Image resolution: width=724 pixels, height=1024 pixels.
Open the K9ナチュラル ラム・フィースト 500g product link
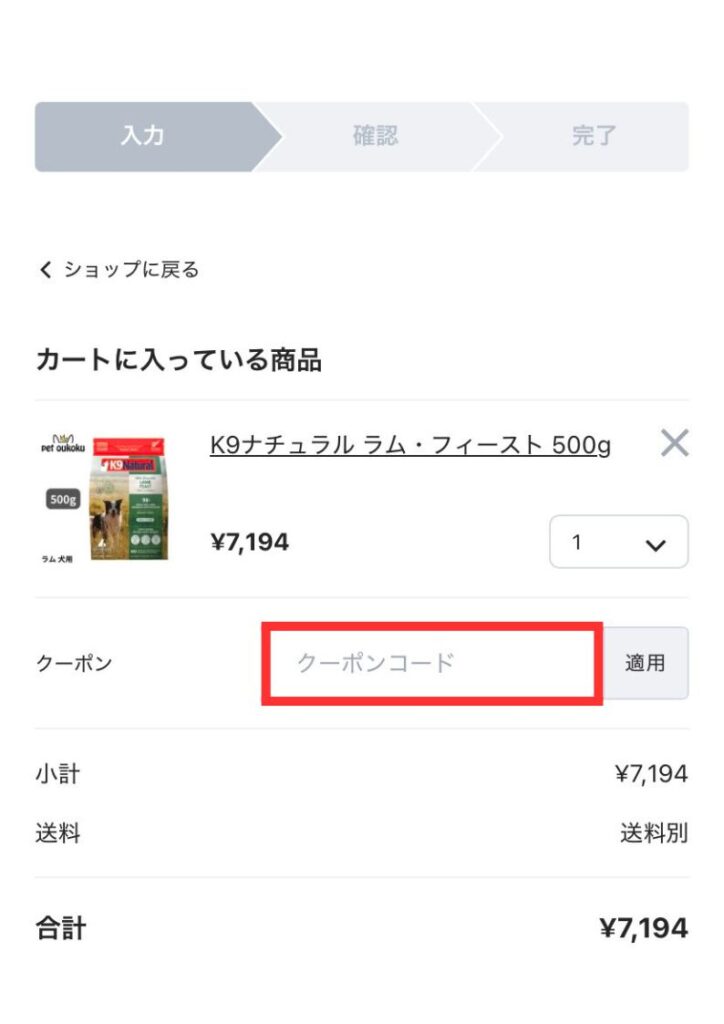point(410,445)
